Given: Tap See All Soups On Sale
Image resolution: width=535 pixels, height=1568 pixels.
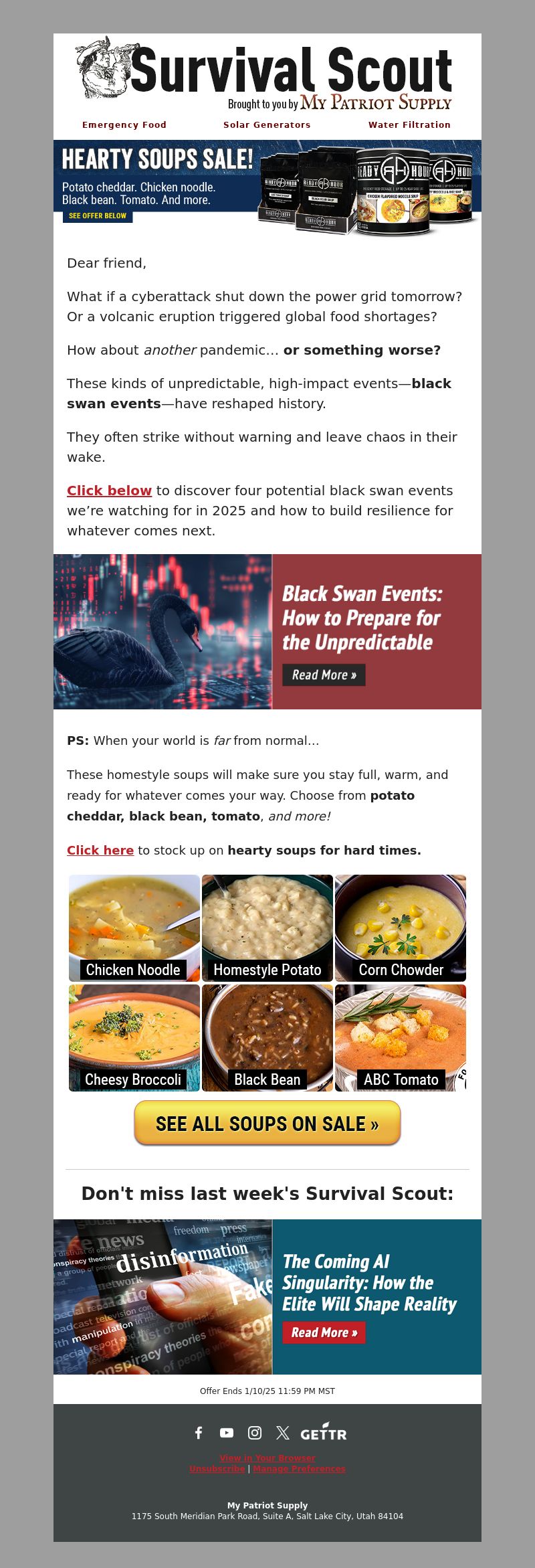Looking at the screenshot, I should tap(267, 1124).
